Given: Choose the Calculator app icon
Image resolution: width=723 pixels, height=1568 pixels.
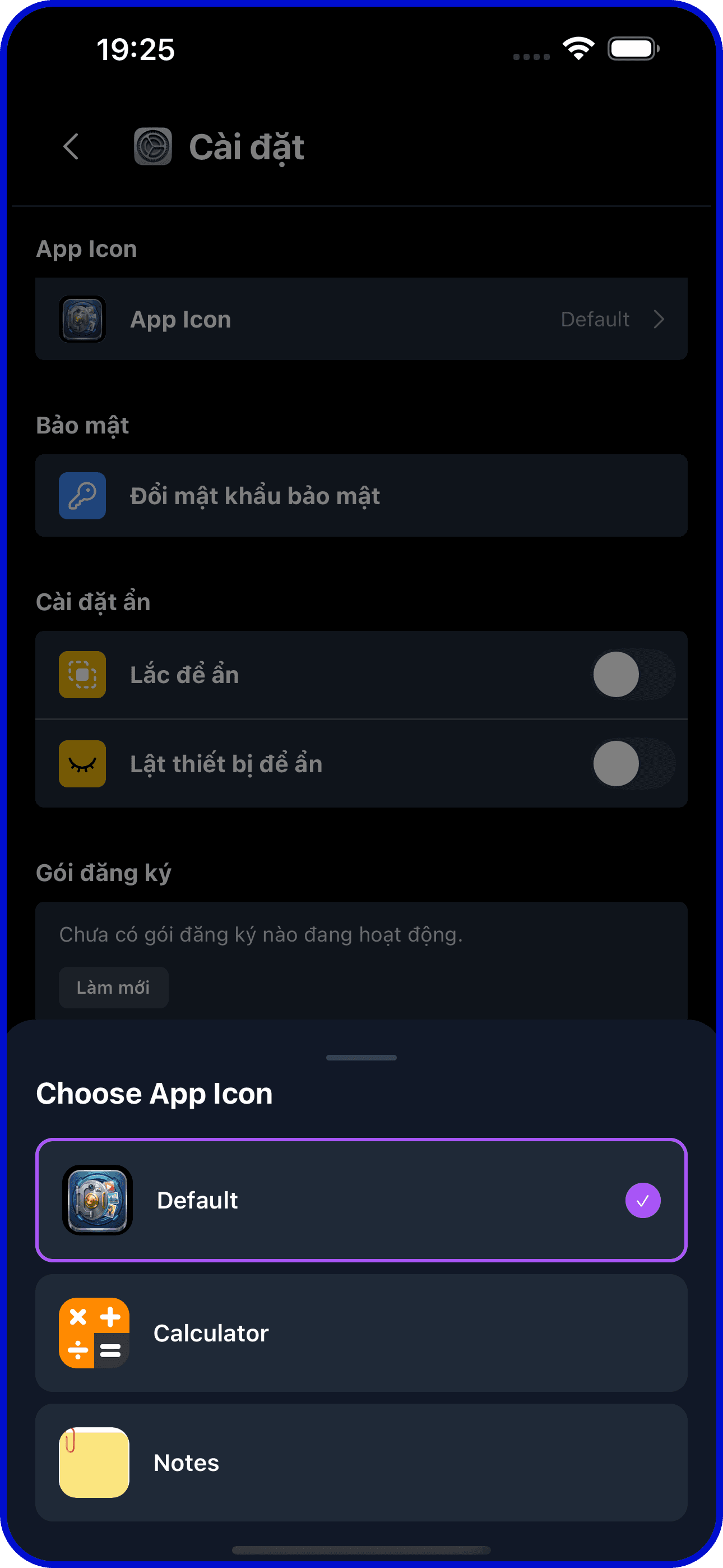Looking at the screenshot, I should pos(361,1332).
